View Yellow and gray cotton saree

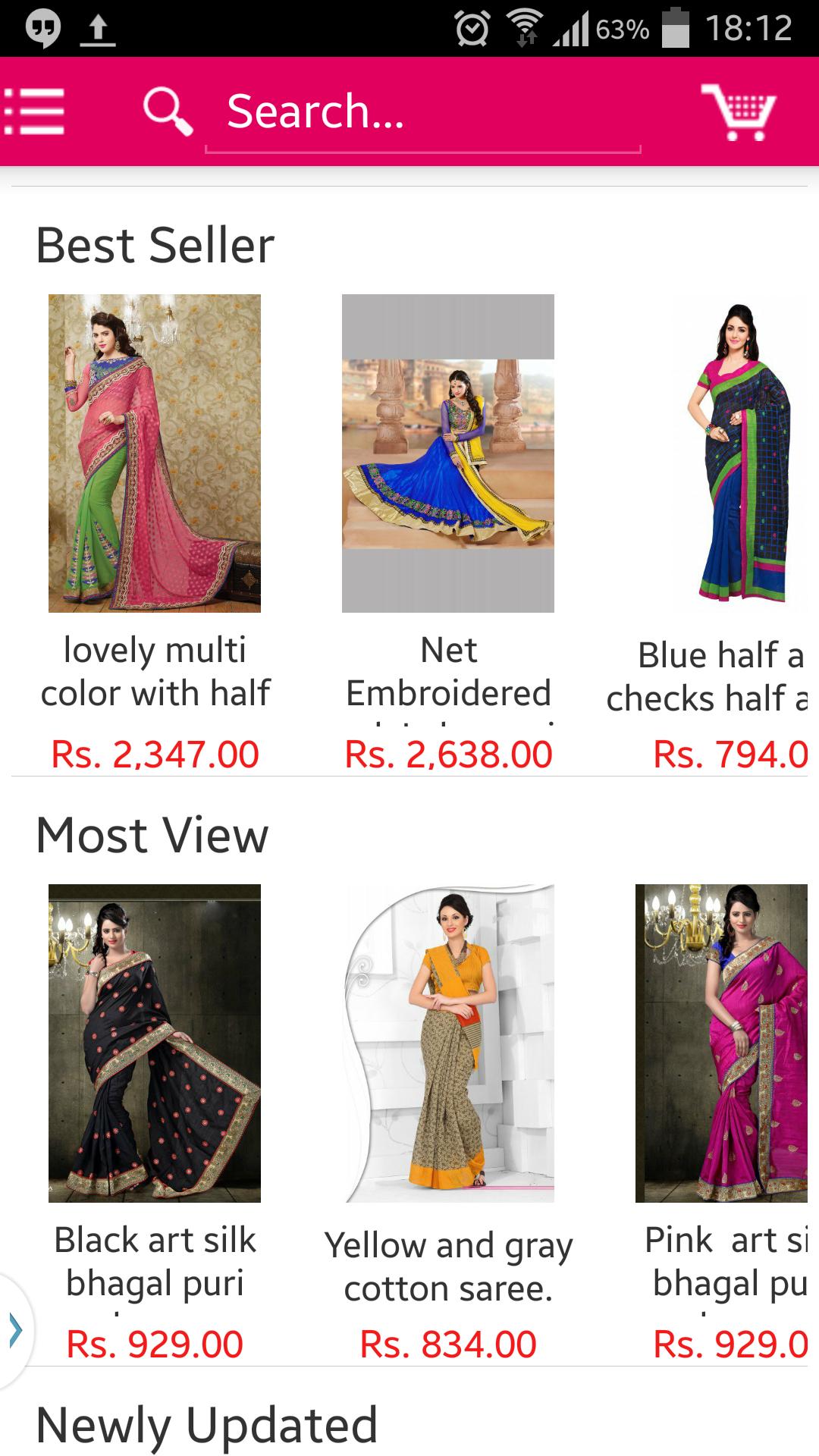(x=448, y=1043)
